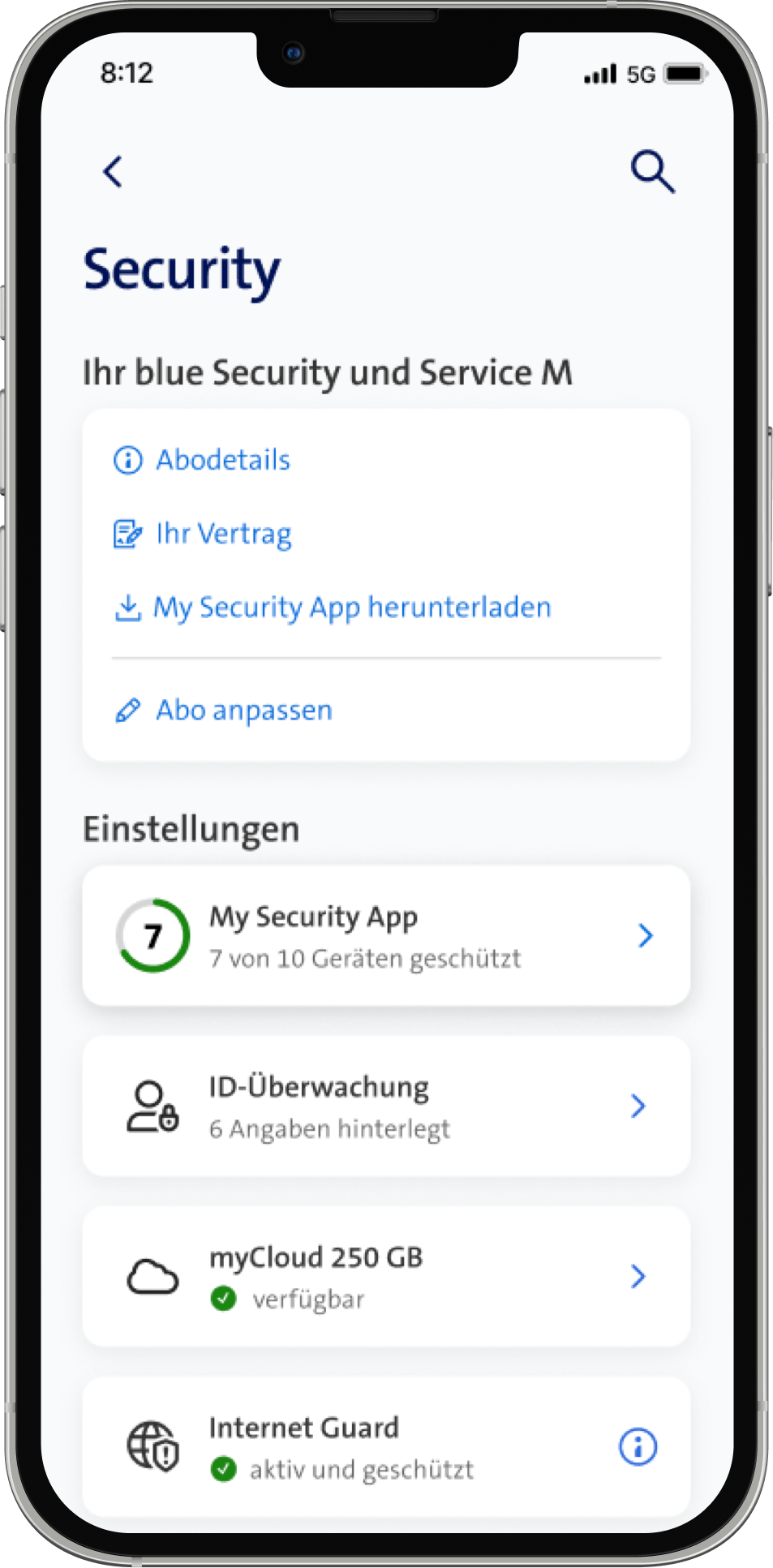Show Internet Guard info icon
773x1568 pixels.
638,1446
